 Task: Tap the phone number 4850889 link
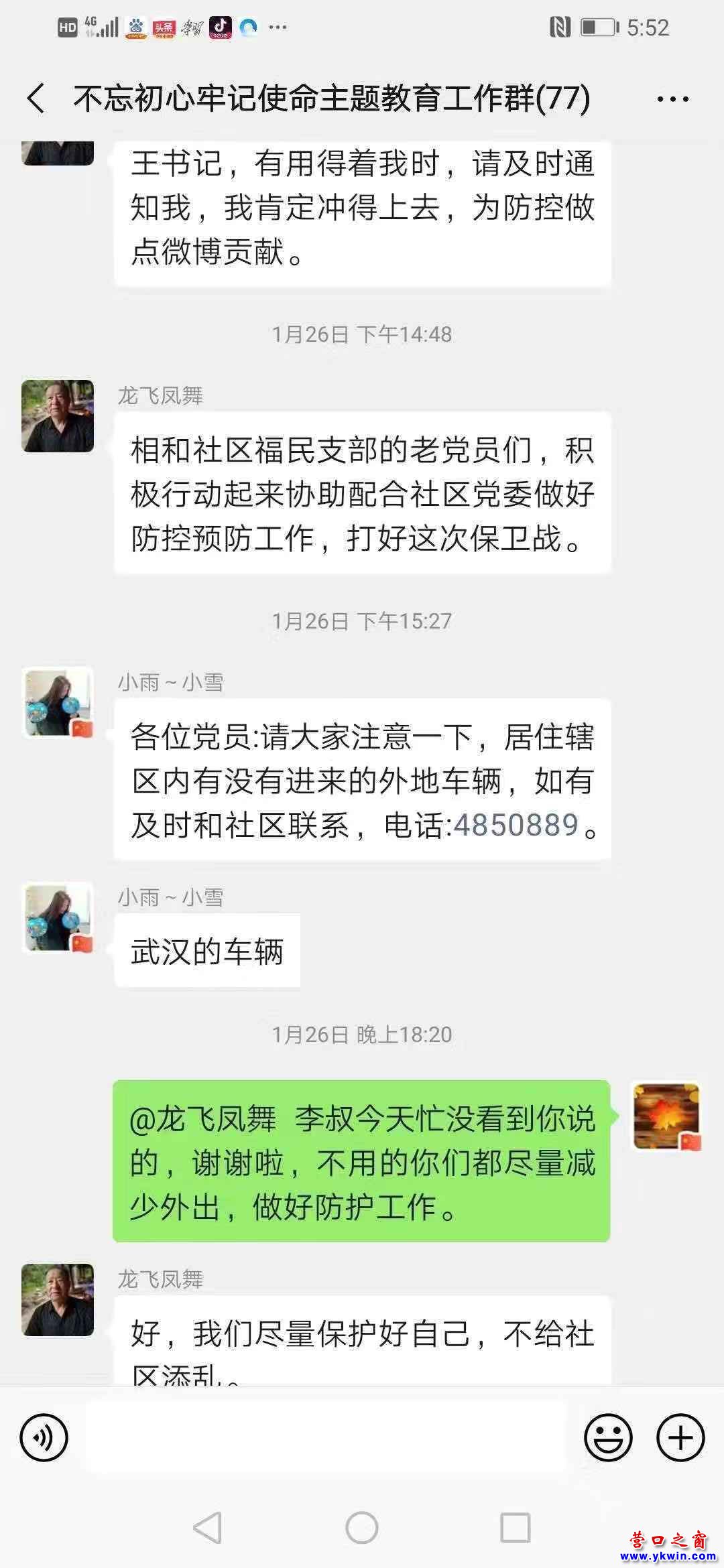tap(516, 826)
